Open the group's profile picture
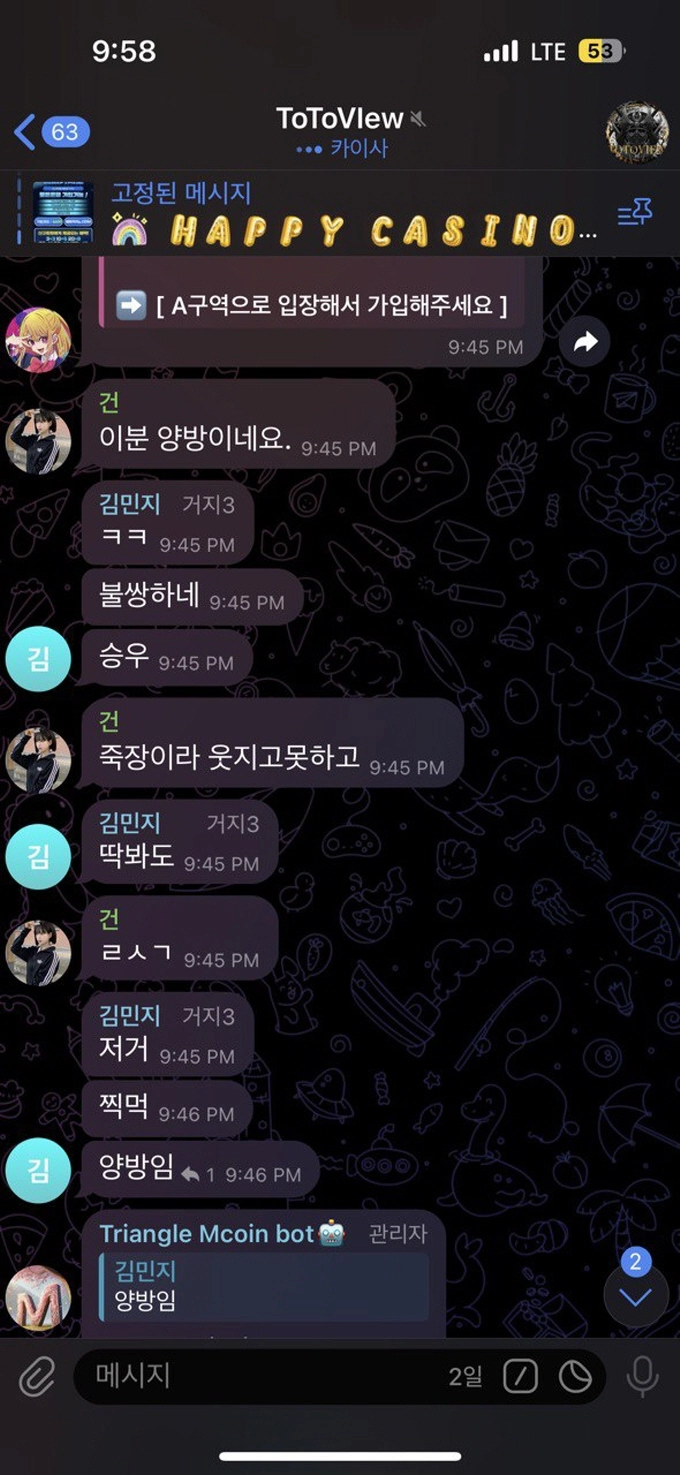 coord(637,131)
